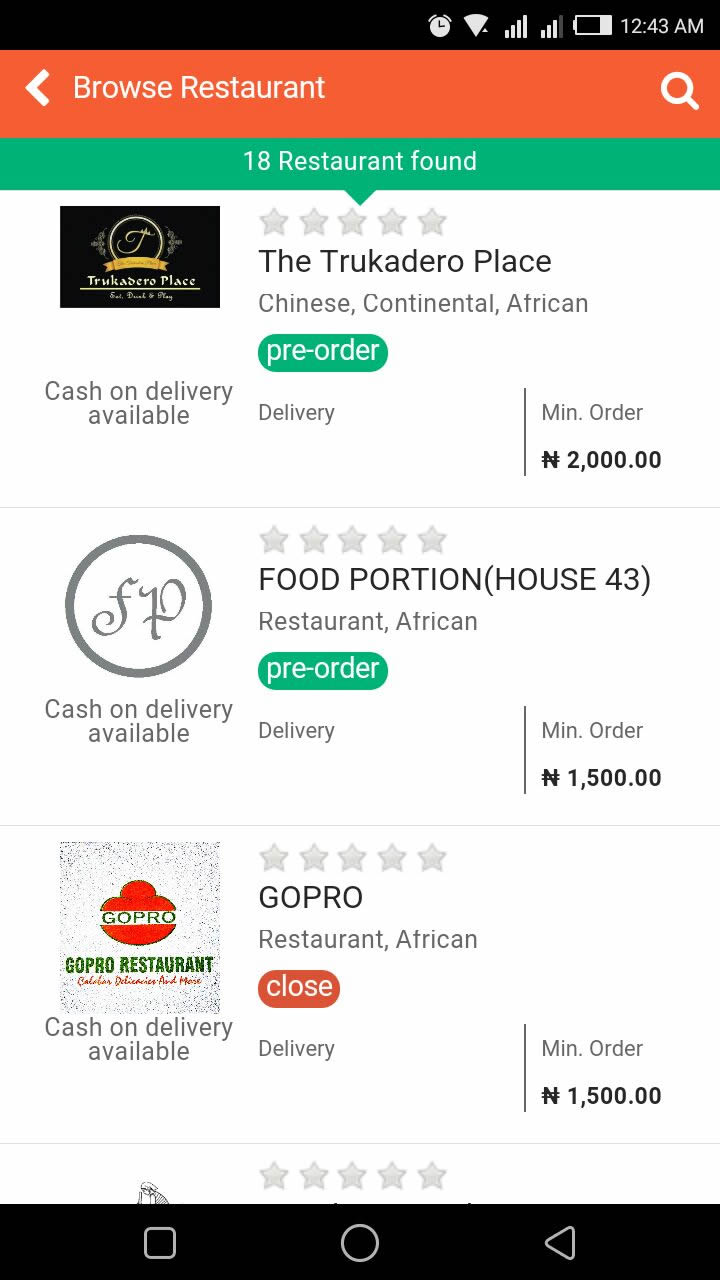720x1280 pixels.
Task: Open The Trukadero Place restaurant logo
Action: (x=139, y=257)
